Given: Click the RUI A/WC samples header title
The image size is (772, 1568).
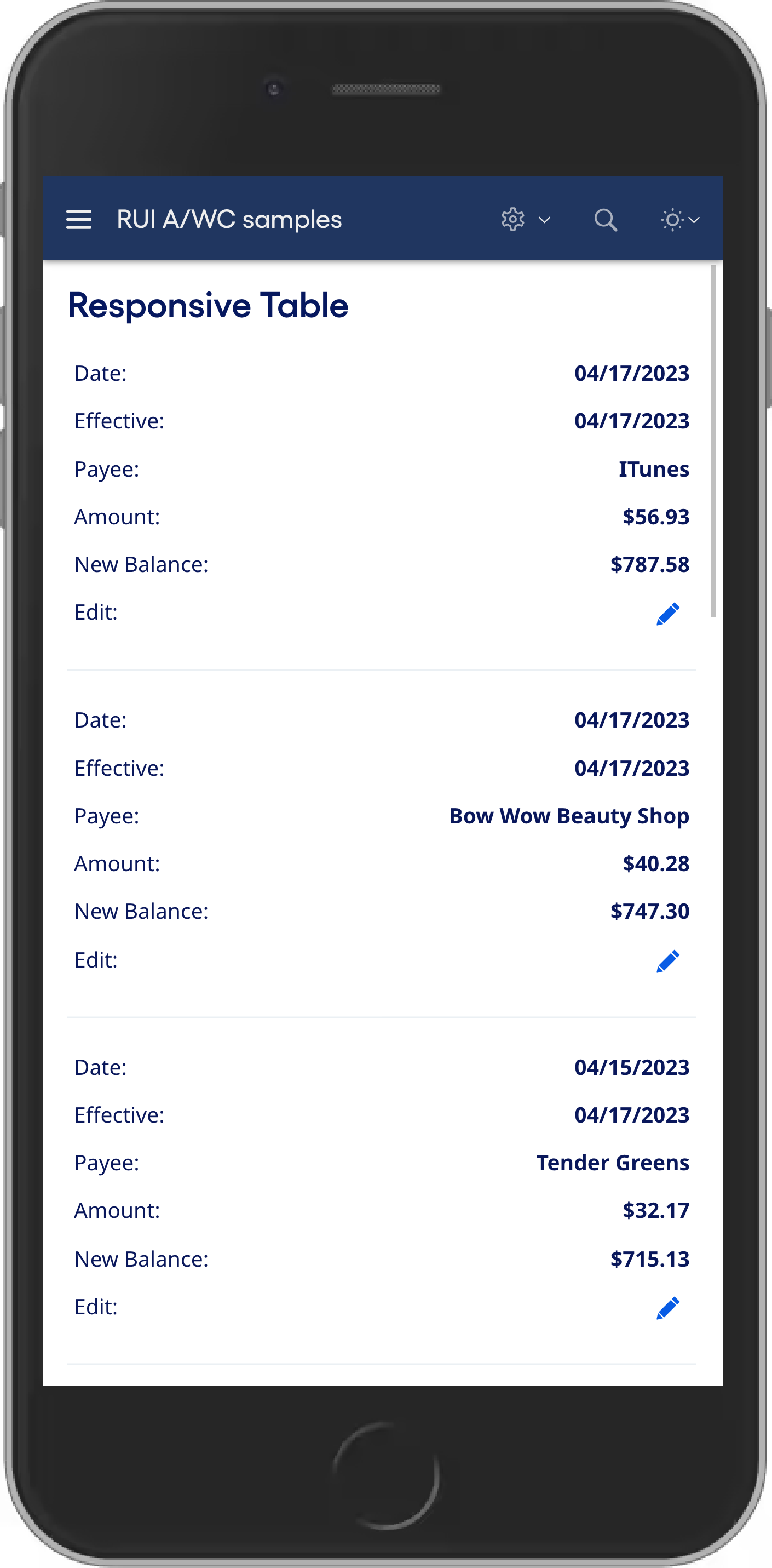Looking at the screenshot, I should point(228,219).
